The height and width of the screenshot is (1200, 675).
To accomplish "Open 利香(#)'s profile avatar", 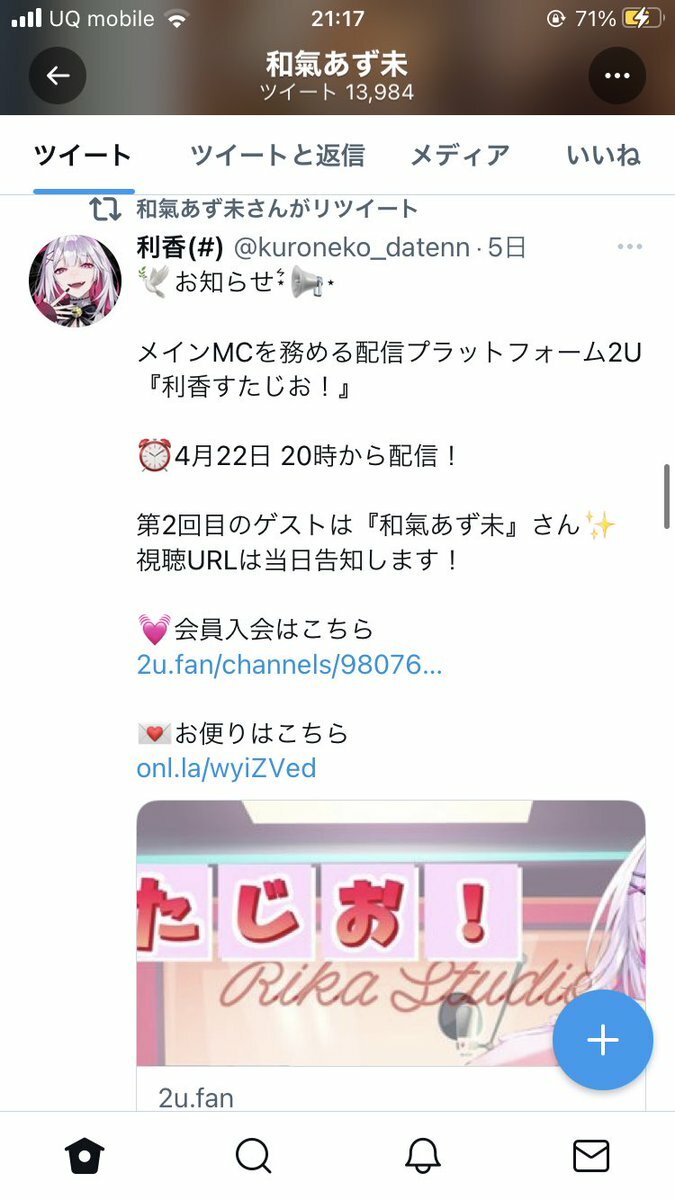I will [x=75, y=281].
